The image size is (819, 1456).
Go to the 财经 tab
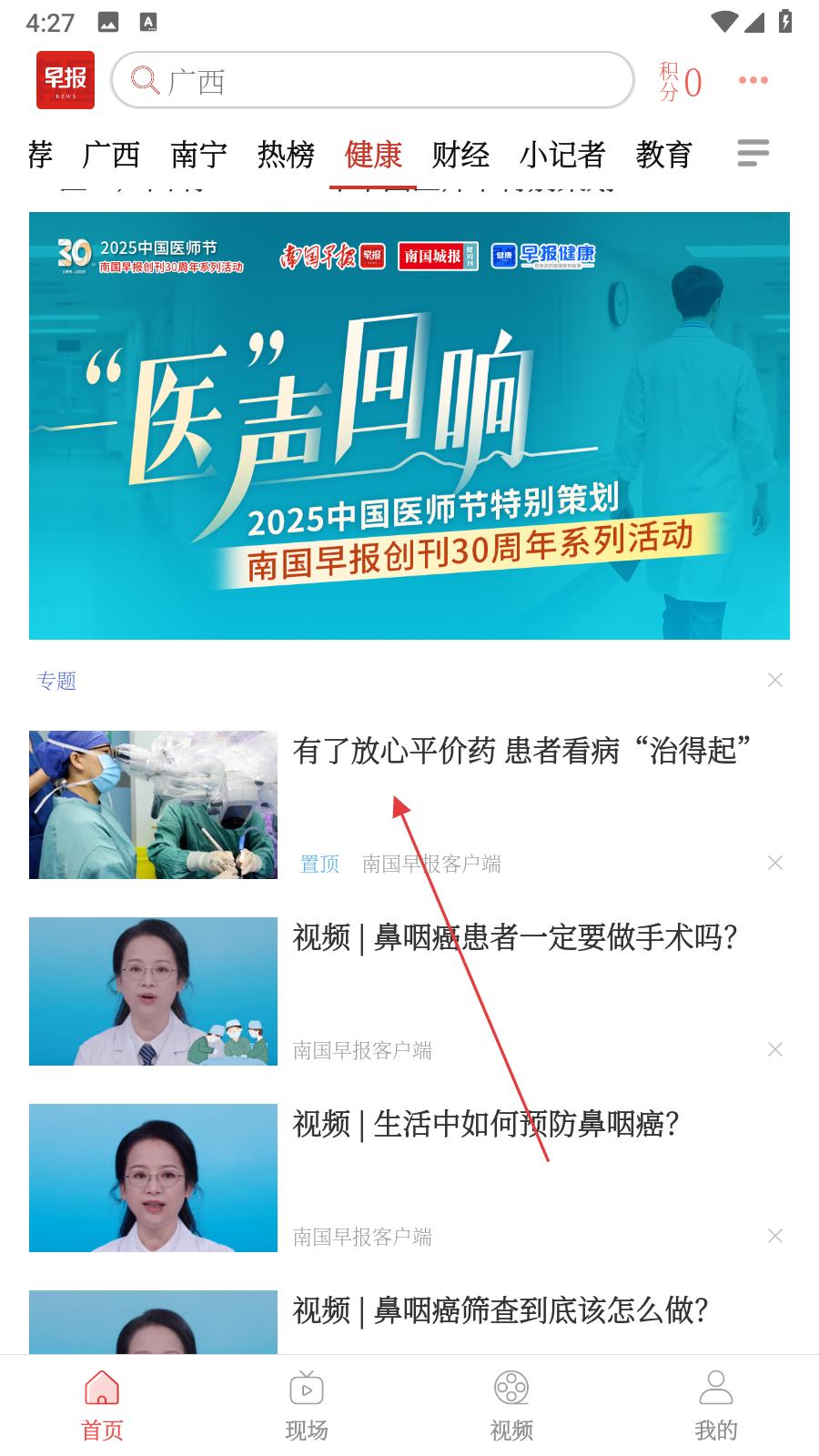click(460, 155)
